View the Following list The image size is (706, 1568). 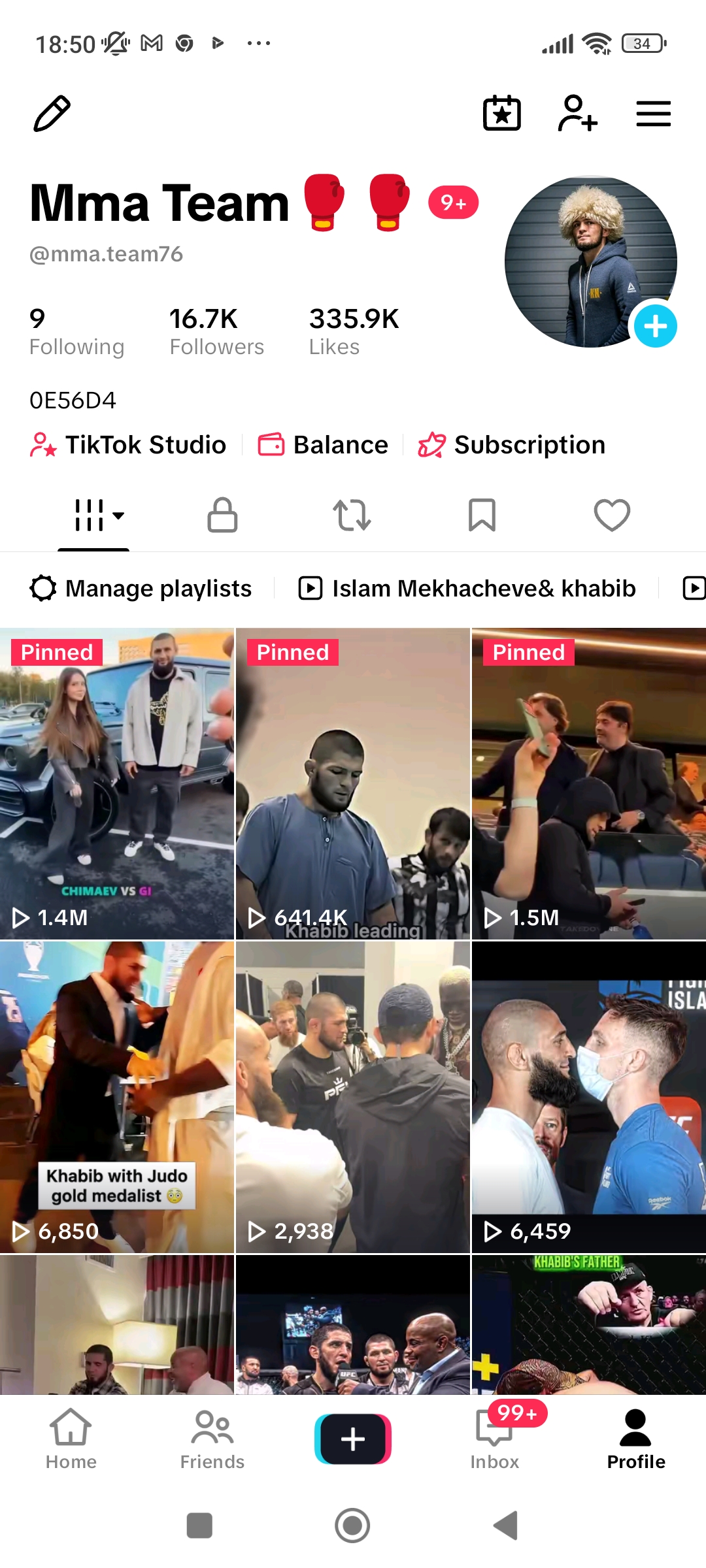[76, 332]
